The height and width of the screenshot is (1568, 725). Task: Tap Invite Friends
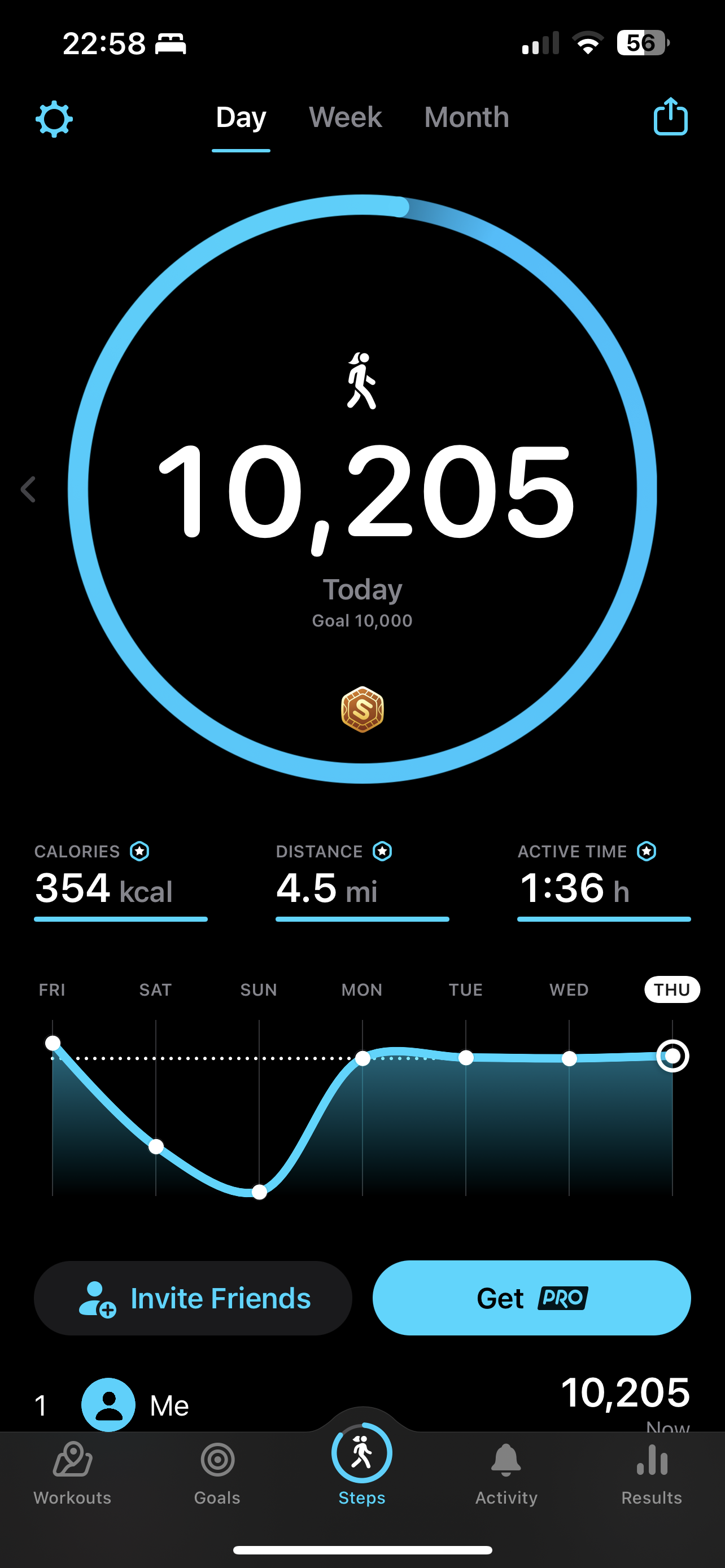point(193,1298)
